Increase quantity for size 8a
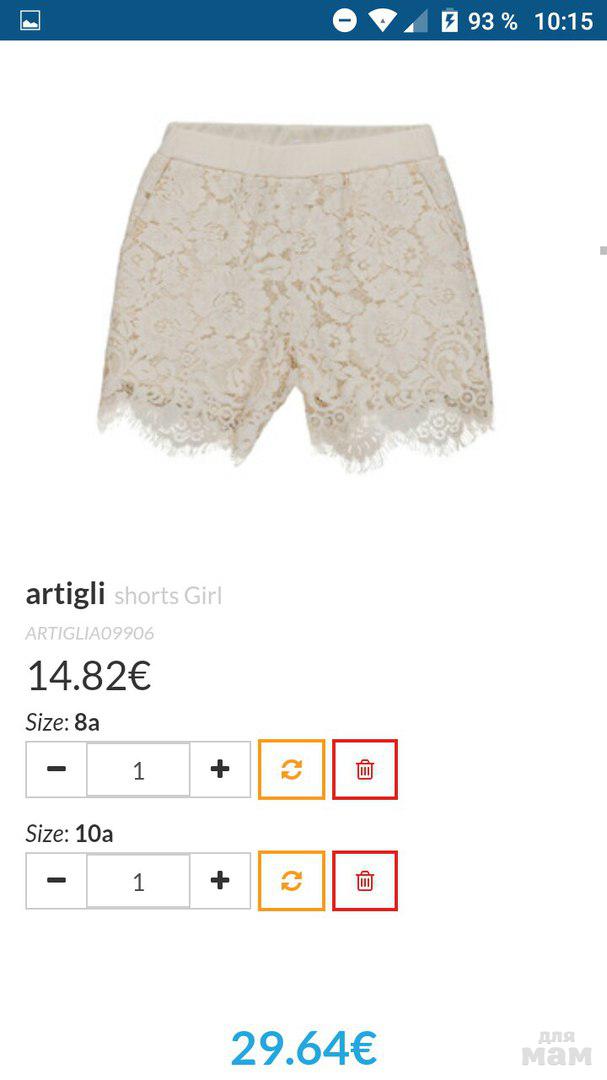 pos(220,769)
